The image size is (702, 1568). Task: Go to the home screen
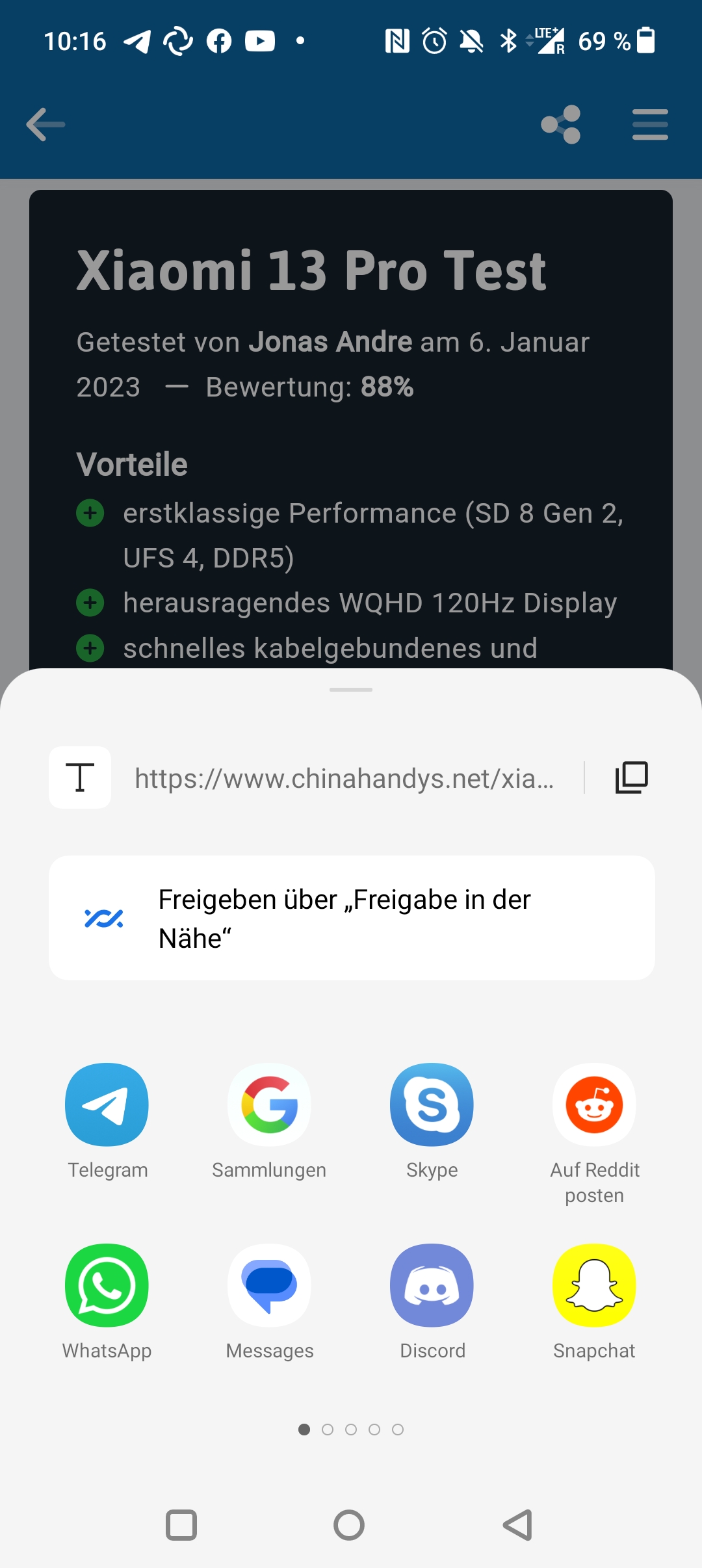(349, 1525)
